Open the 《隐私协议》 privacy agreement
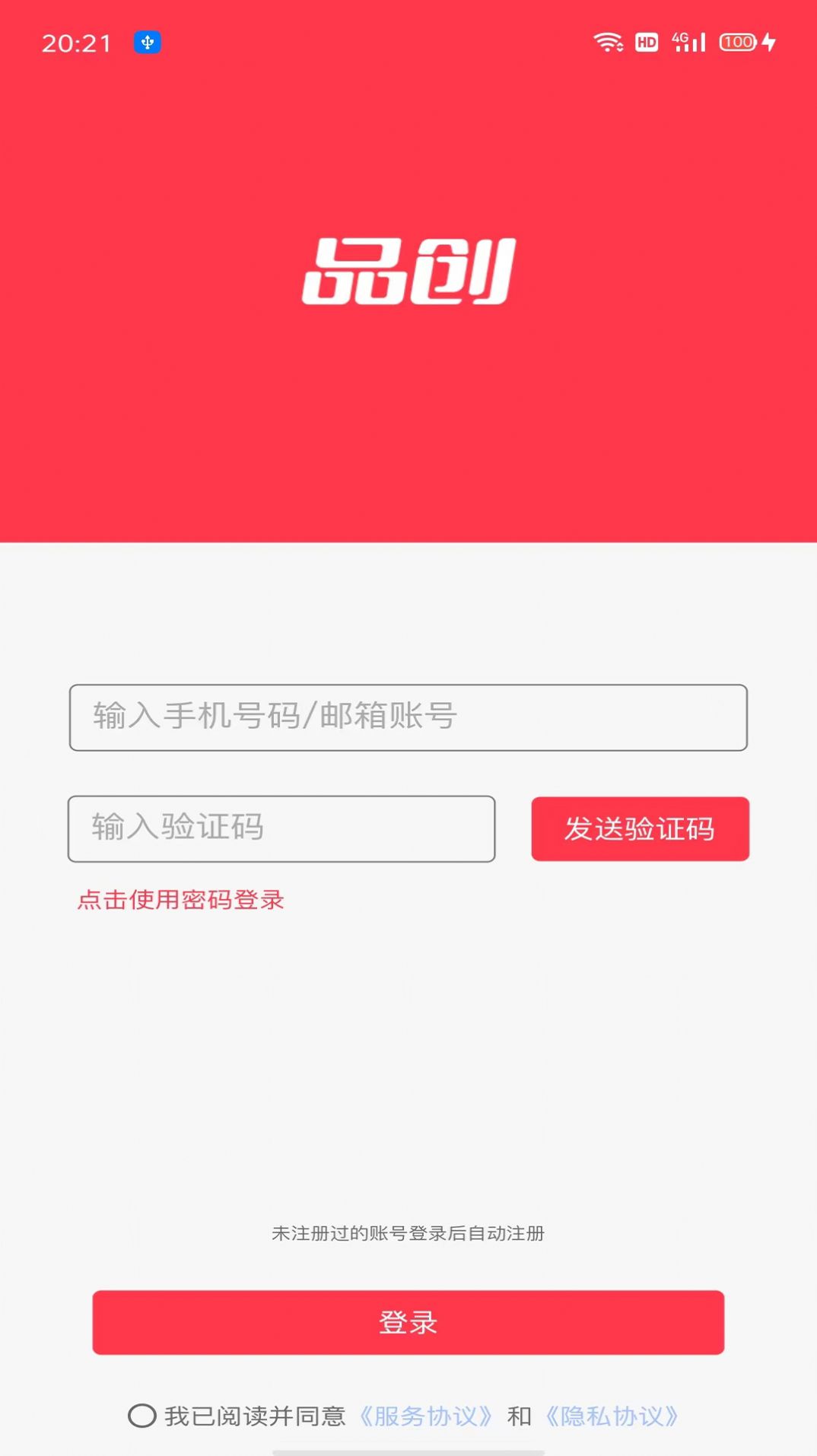The image size is (817, 1456). pyautogui.click(x=612, y=1416)
